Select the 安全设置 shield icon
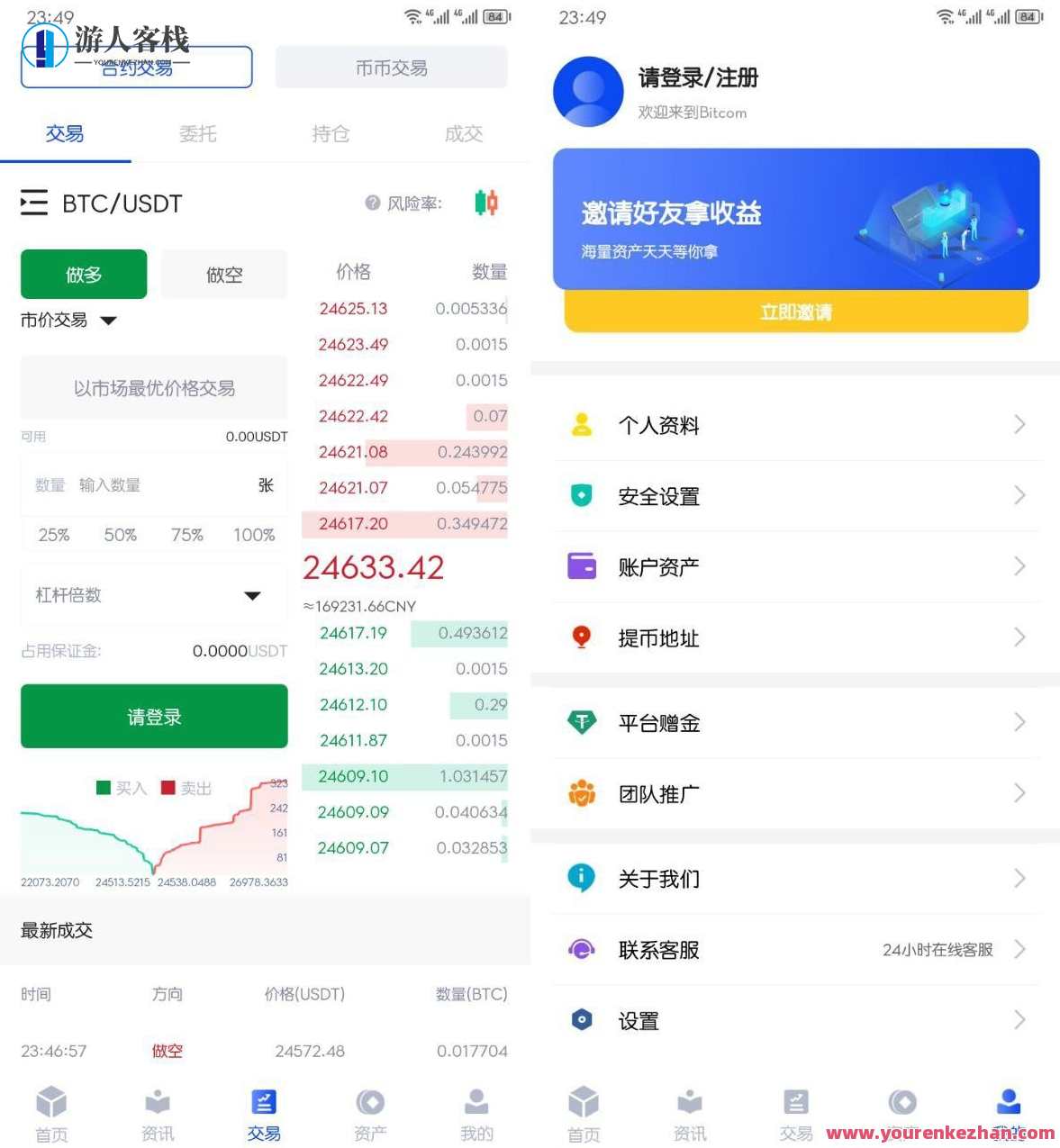Screen dimensions: 1060x1148 pyautogui.click(x=582, y=494)
